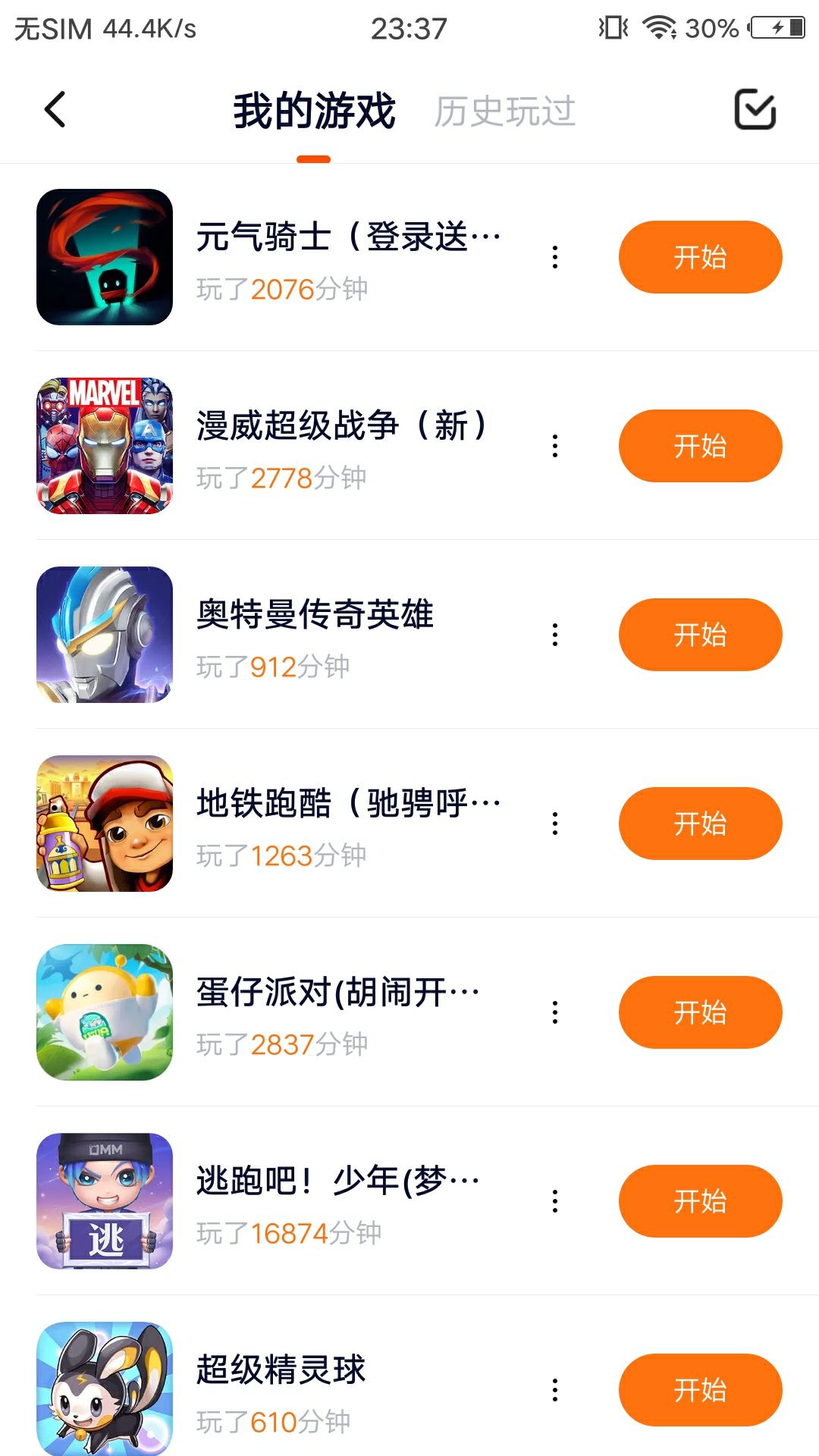This screenshot has height=1456, width=819.
Task: Open more options for 奥特曼传奇英雄
Action: 555,635
